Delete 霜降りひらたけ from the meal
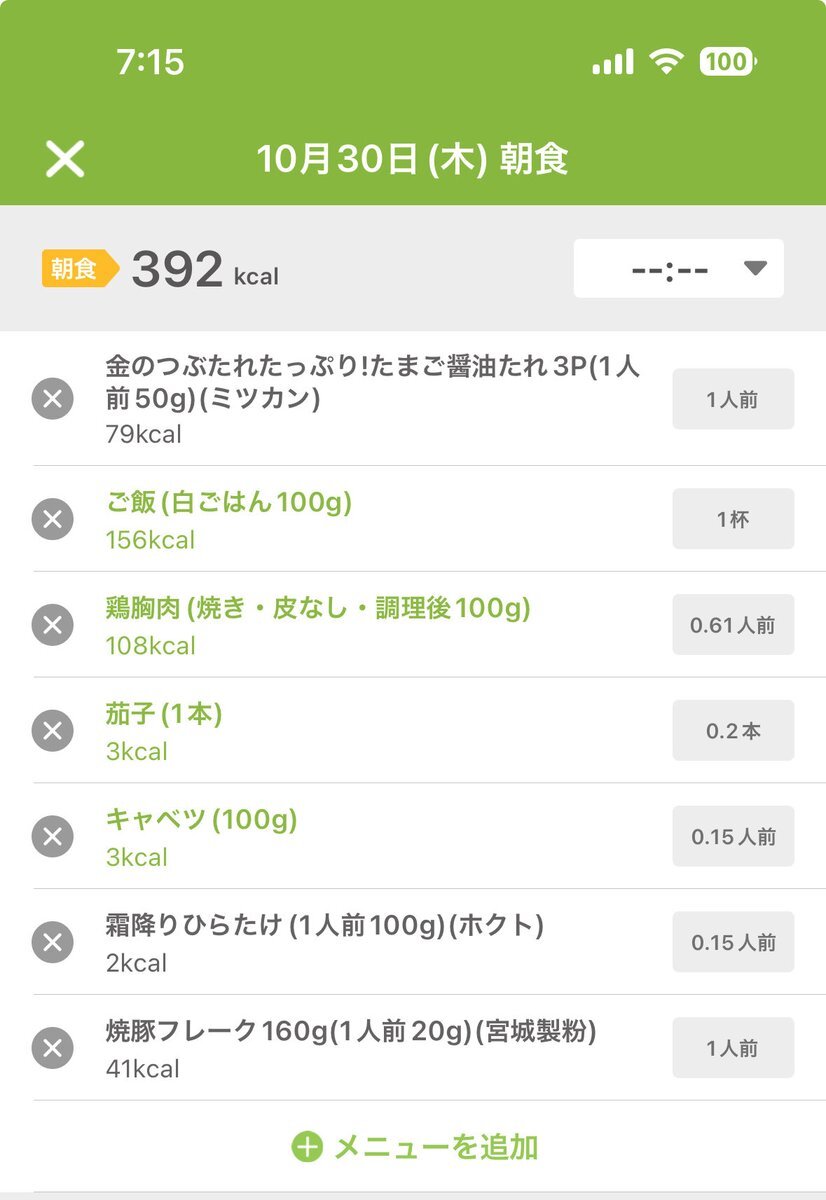This screenshot has width=826, height=1200. click(53, 943)
